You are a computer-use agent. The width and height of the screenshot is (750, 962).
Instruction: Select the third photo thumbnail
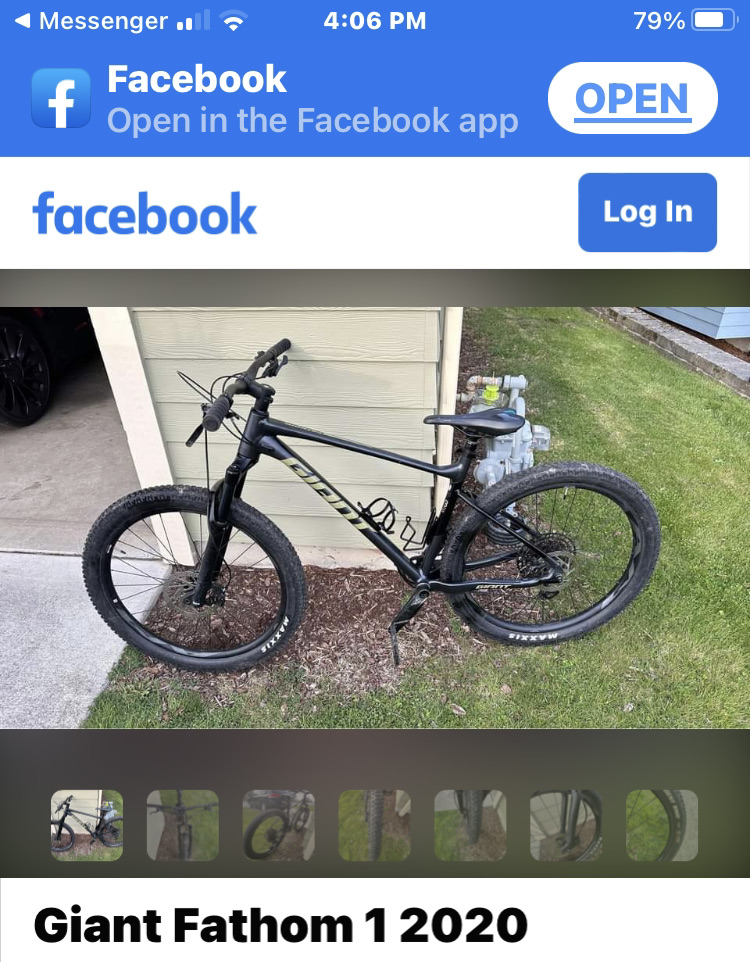tap(279, 826)
